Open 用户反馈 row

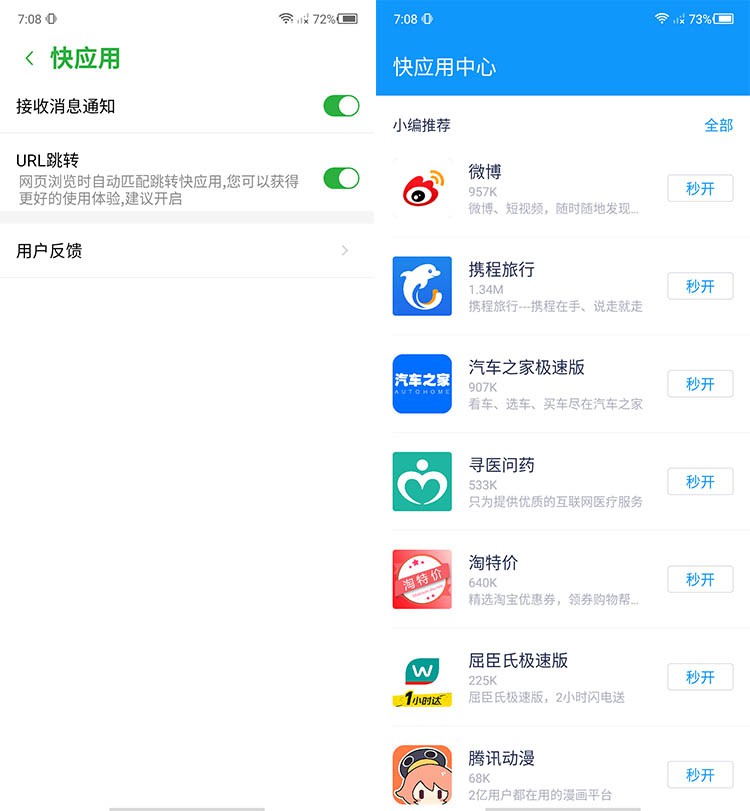click(x=187, y=251)
